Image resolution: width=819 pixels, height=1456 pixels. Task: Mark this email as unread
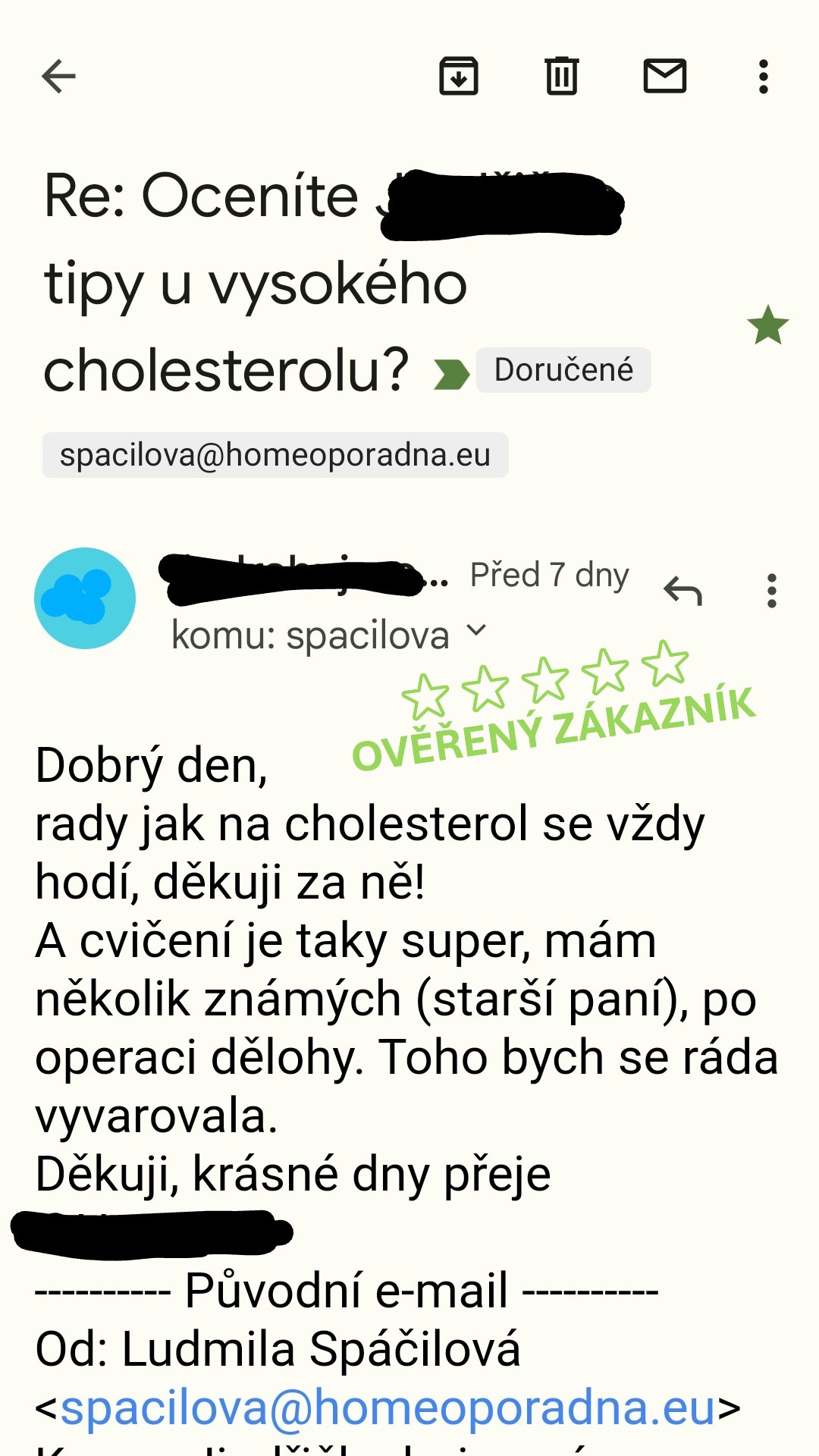click(665, 77)
